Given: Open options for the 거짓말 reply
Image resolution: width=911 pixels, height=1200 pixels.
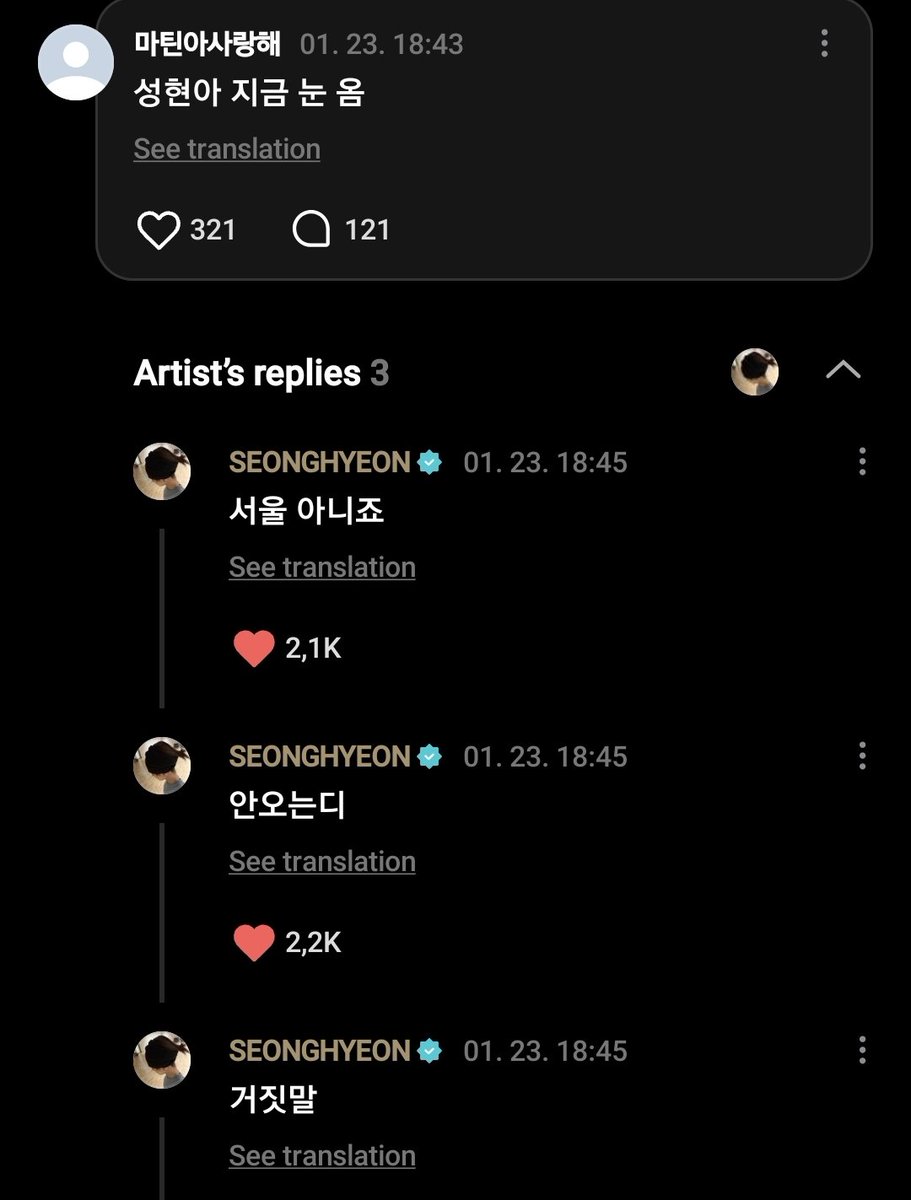Looking at the screenshot, I should click(862, 1050).
